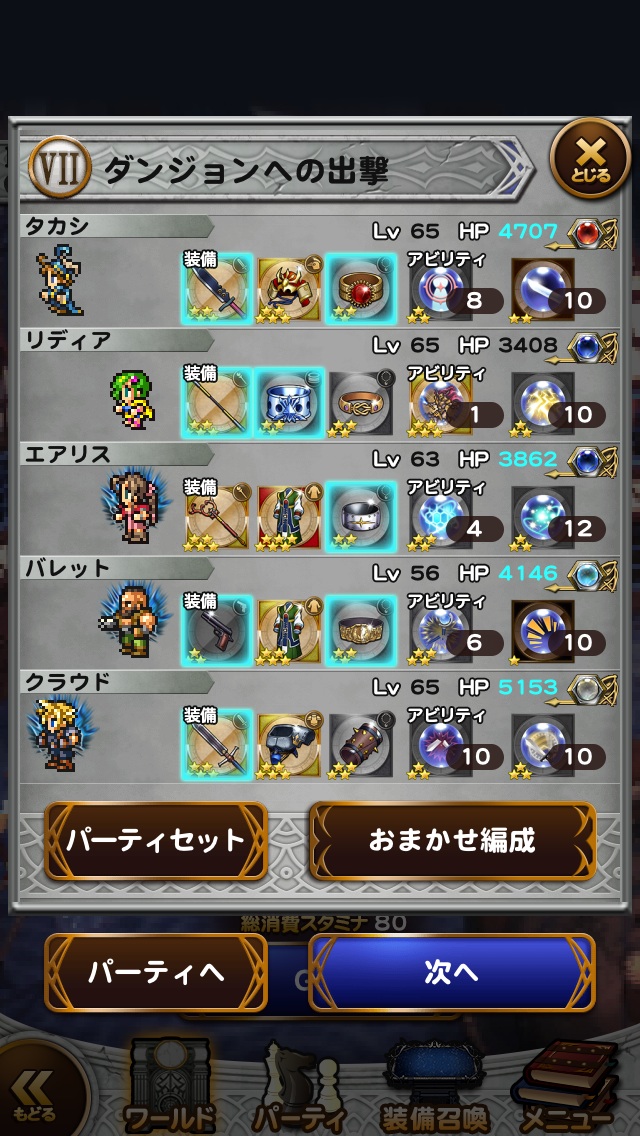The height and width of the screenshot is (1136, 640).
Task: Select リディア's first ability orb
Action: point(440,401)
